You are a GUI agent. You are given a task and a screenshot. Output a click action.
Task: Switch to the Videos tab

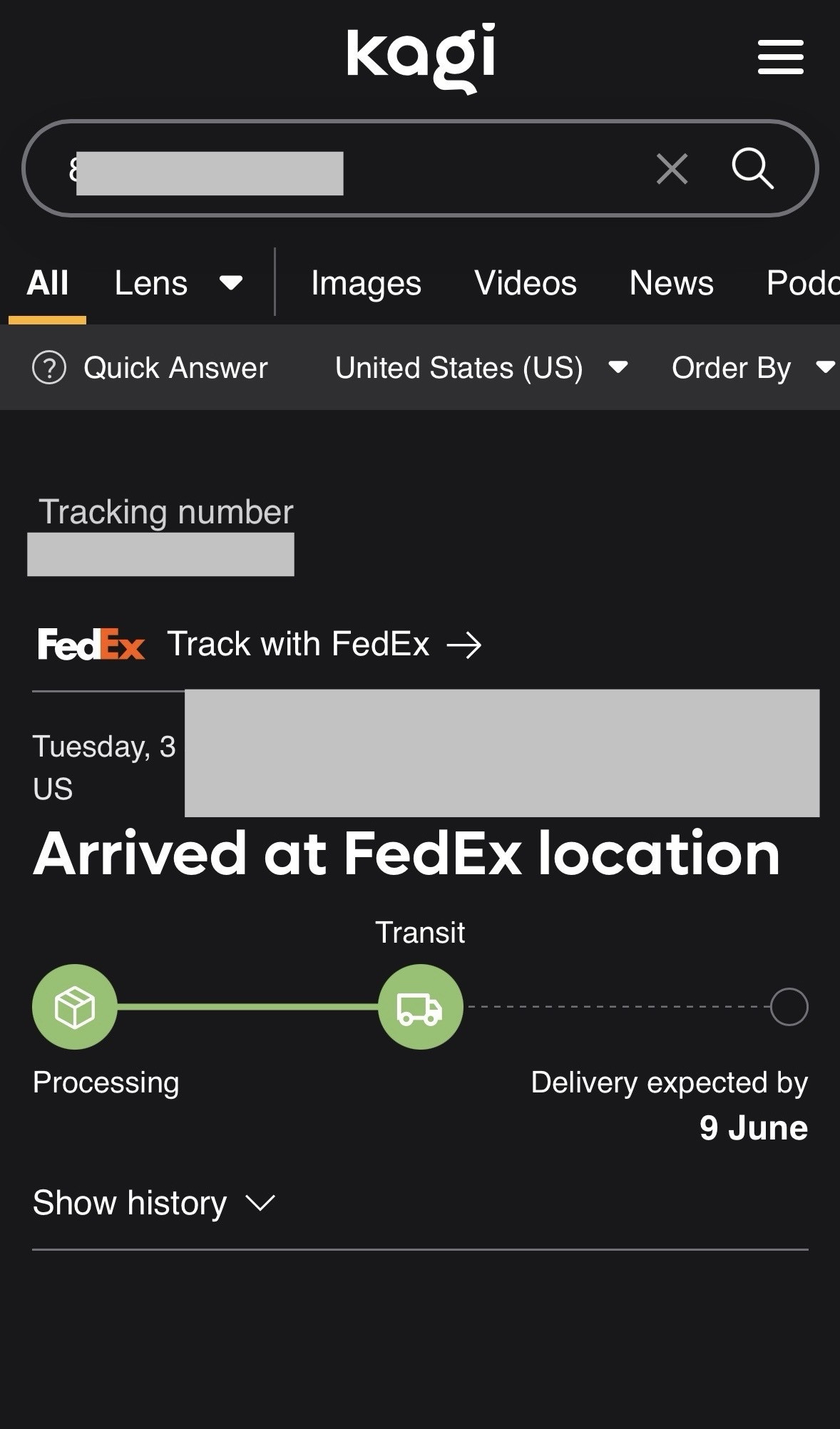coord(526,283)
